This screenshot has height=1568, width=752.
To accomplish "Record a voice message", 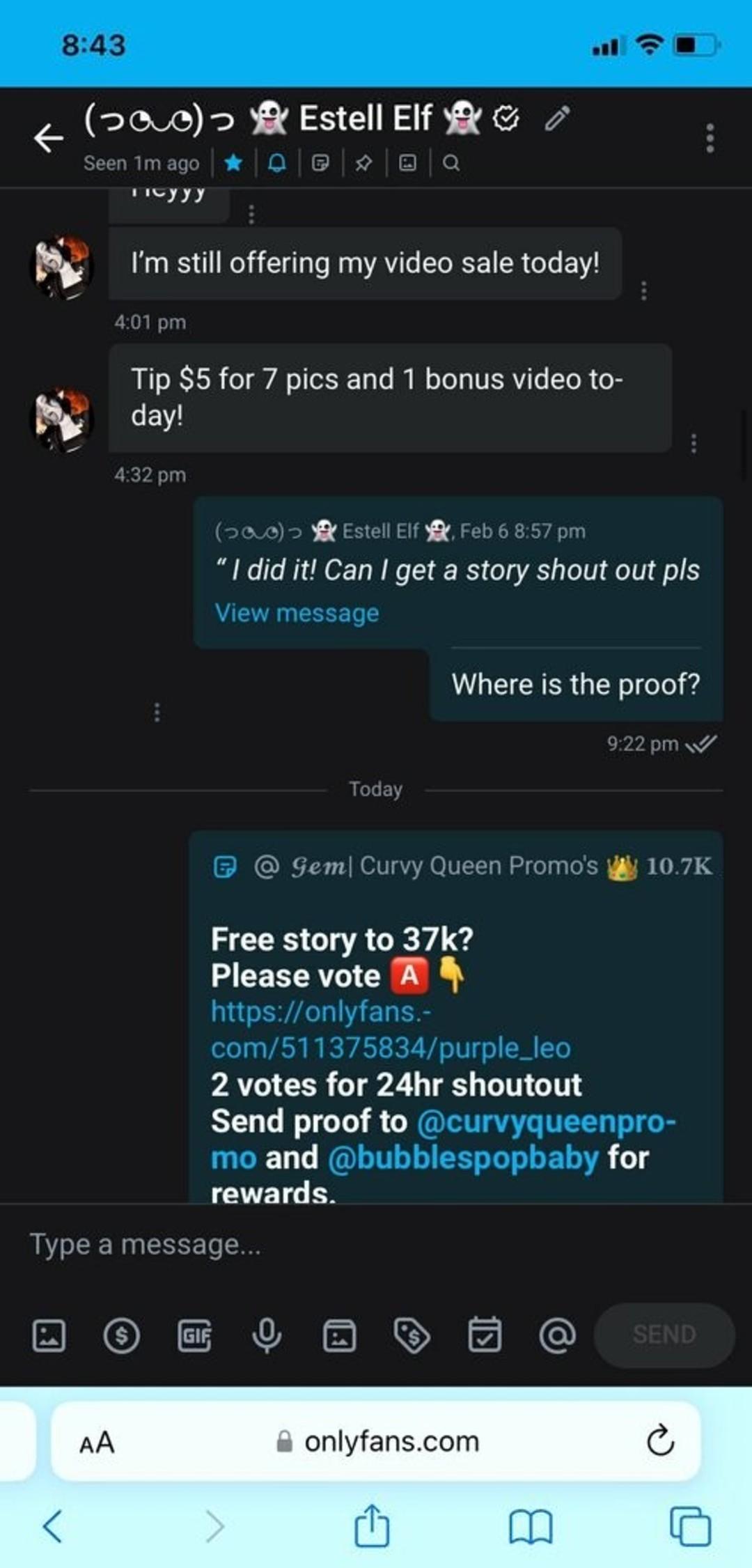I will pos(267,1335).
